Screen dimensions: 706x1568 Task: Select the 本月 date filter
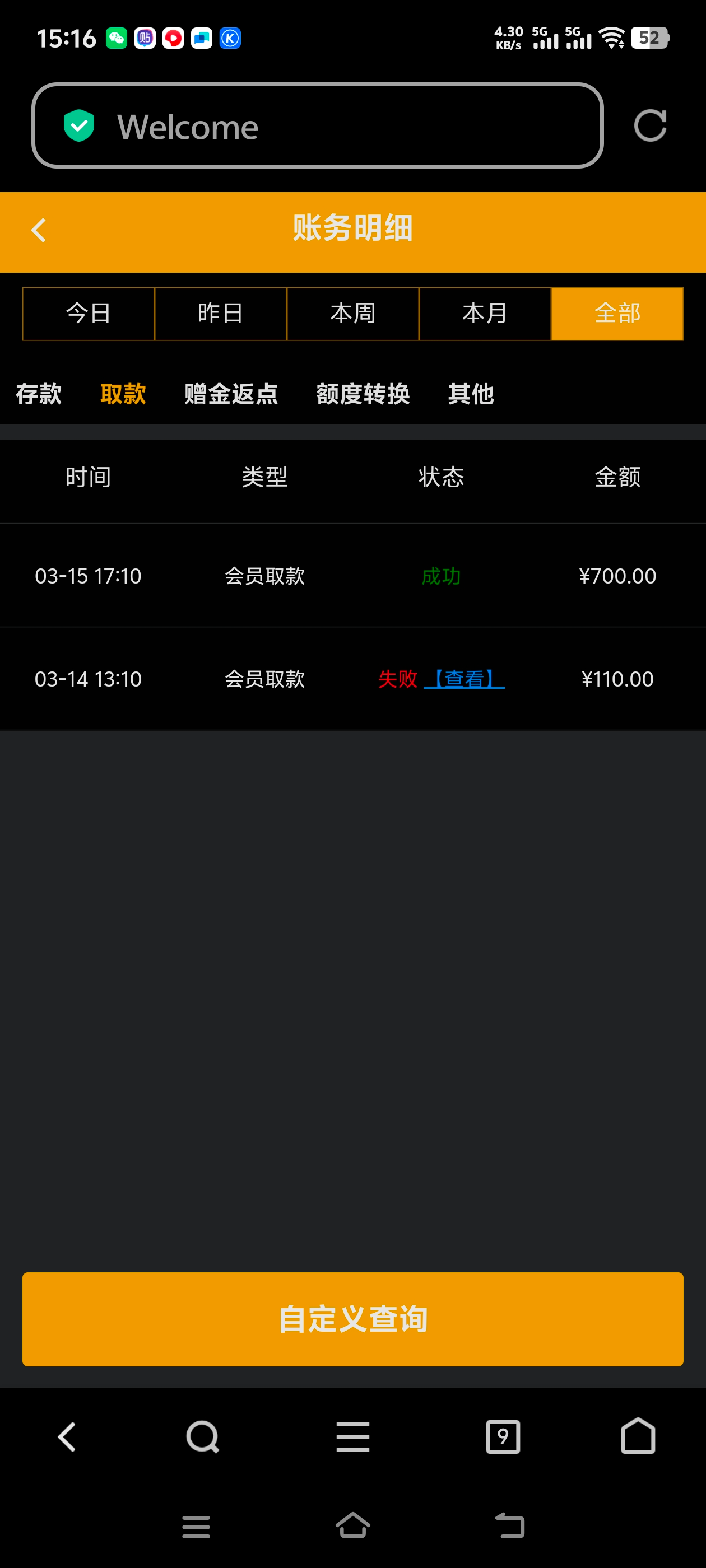tap(484, 314)
